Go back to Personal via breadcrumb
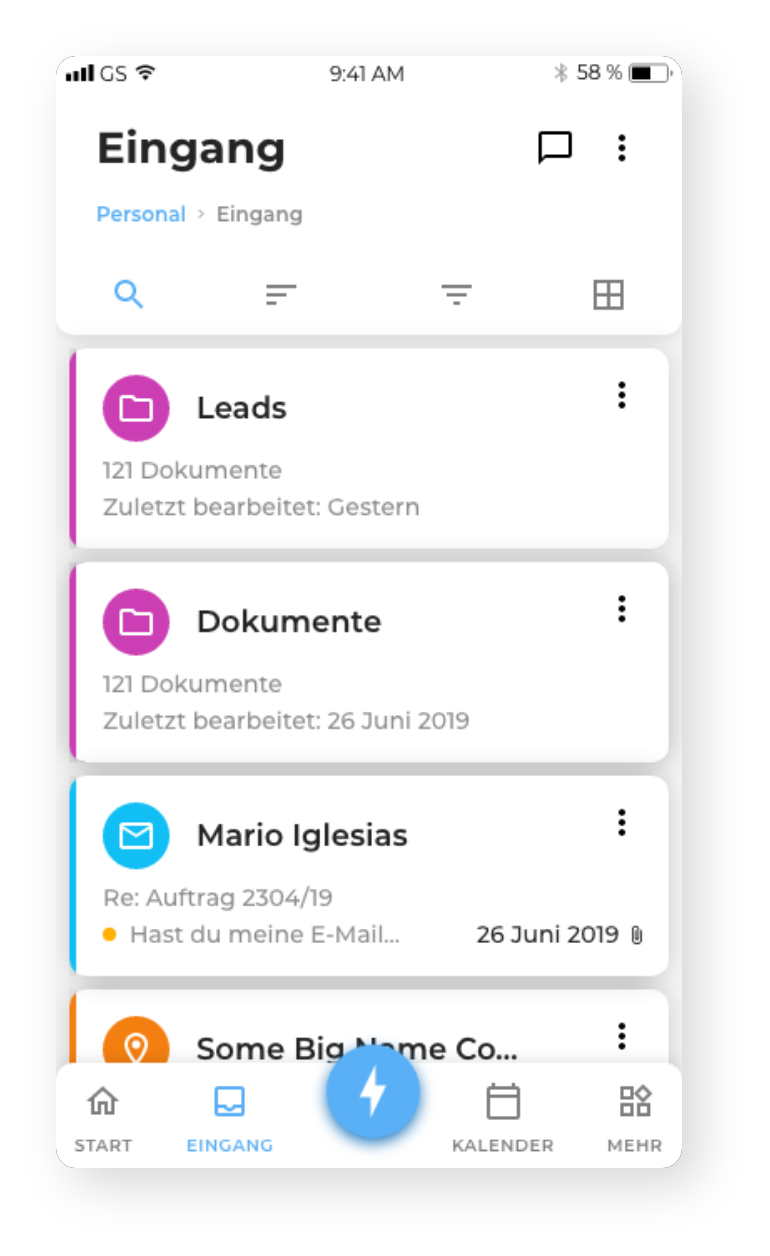Viewport: 770px width, 1256px height. (x=141, y=214)
